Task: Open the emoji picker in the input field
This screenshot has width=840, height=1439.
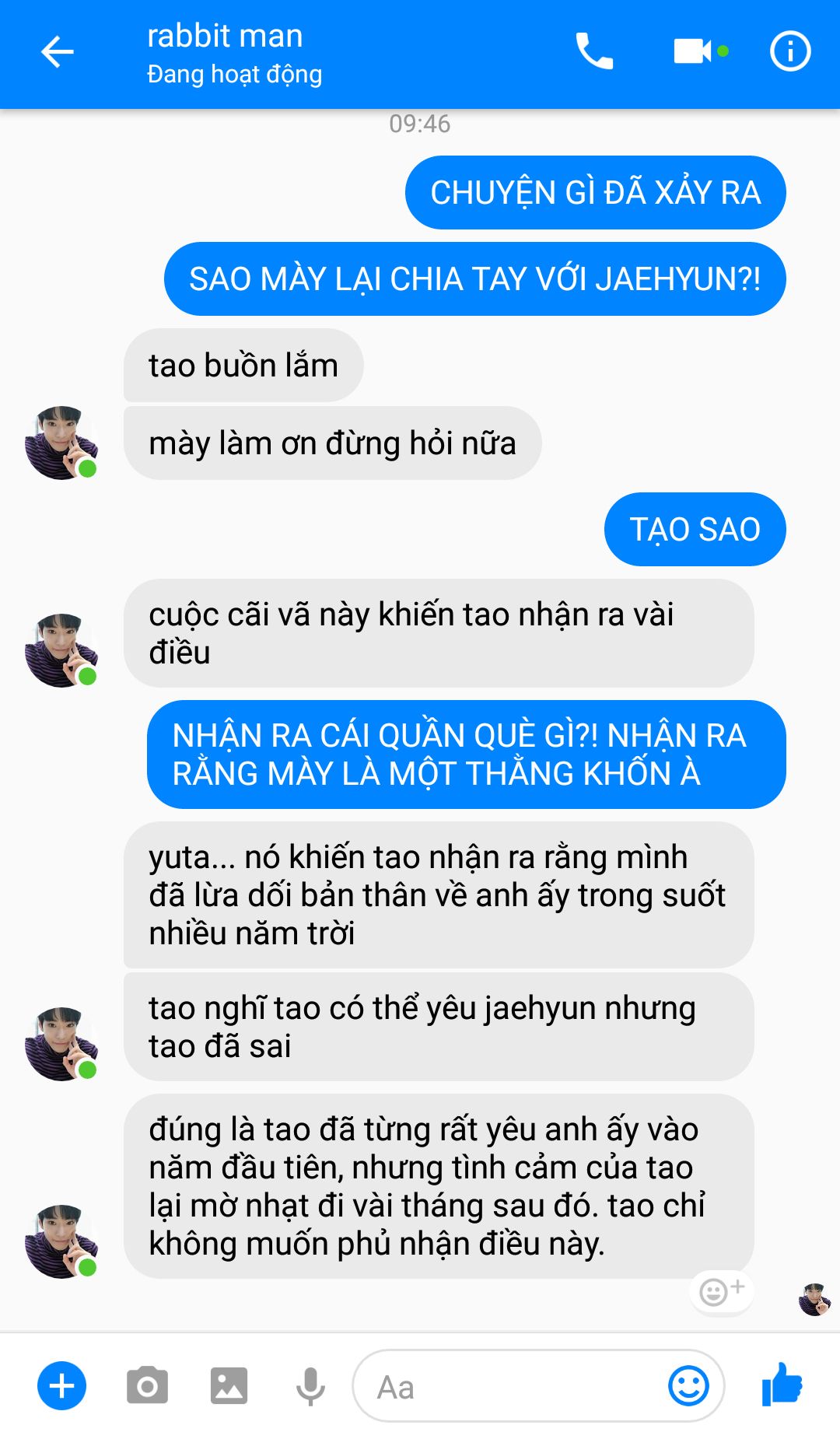Action: click(688, 1385)
